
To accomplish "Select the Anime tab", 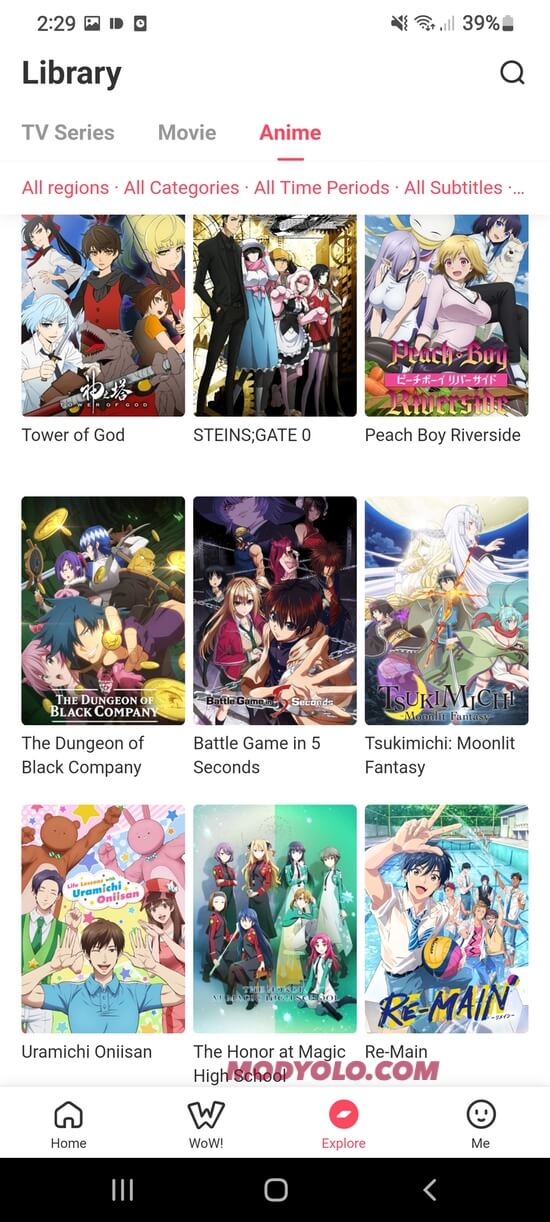I will 290,132.
